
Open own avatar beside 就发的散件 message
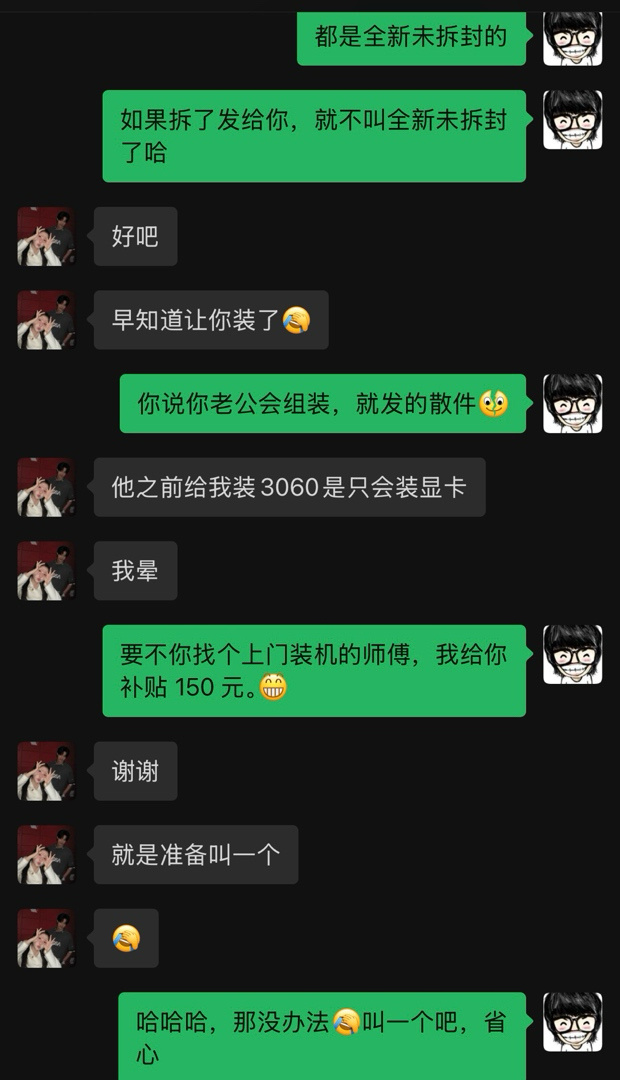click(x=572, y=404)
